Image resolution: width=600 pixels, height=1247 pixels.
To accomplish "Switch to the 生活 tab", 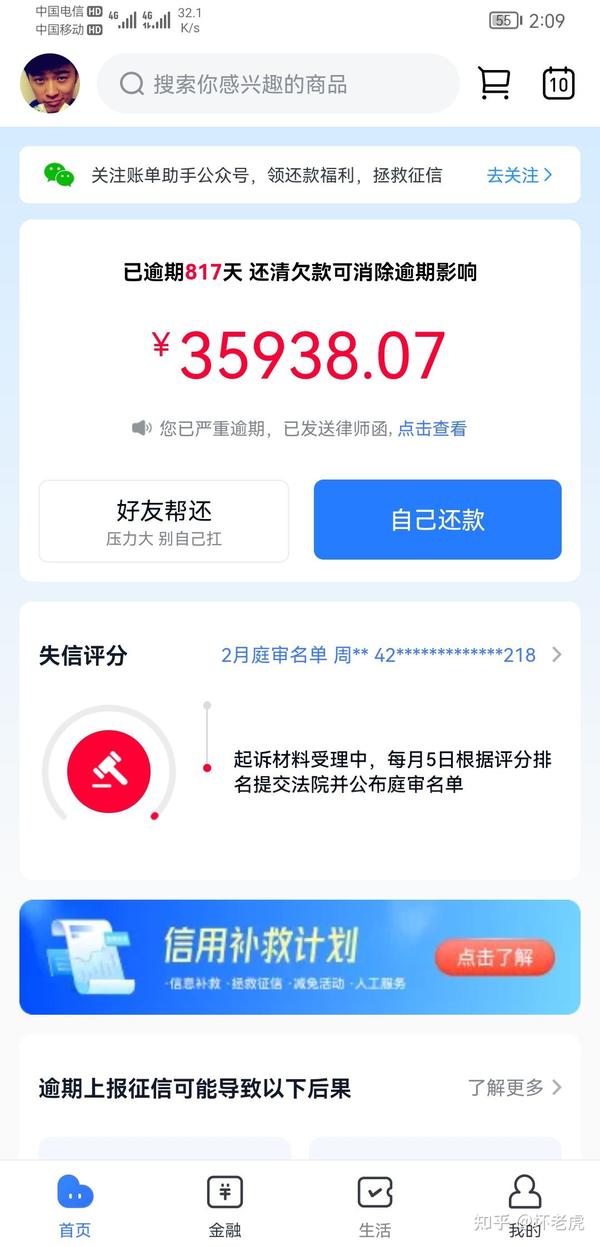I will pos(375,1207).
